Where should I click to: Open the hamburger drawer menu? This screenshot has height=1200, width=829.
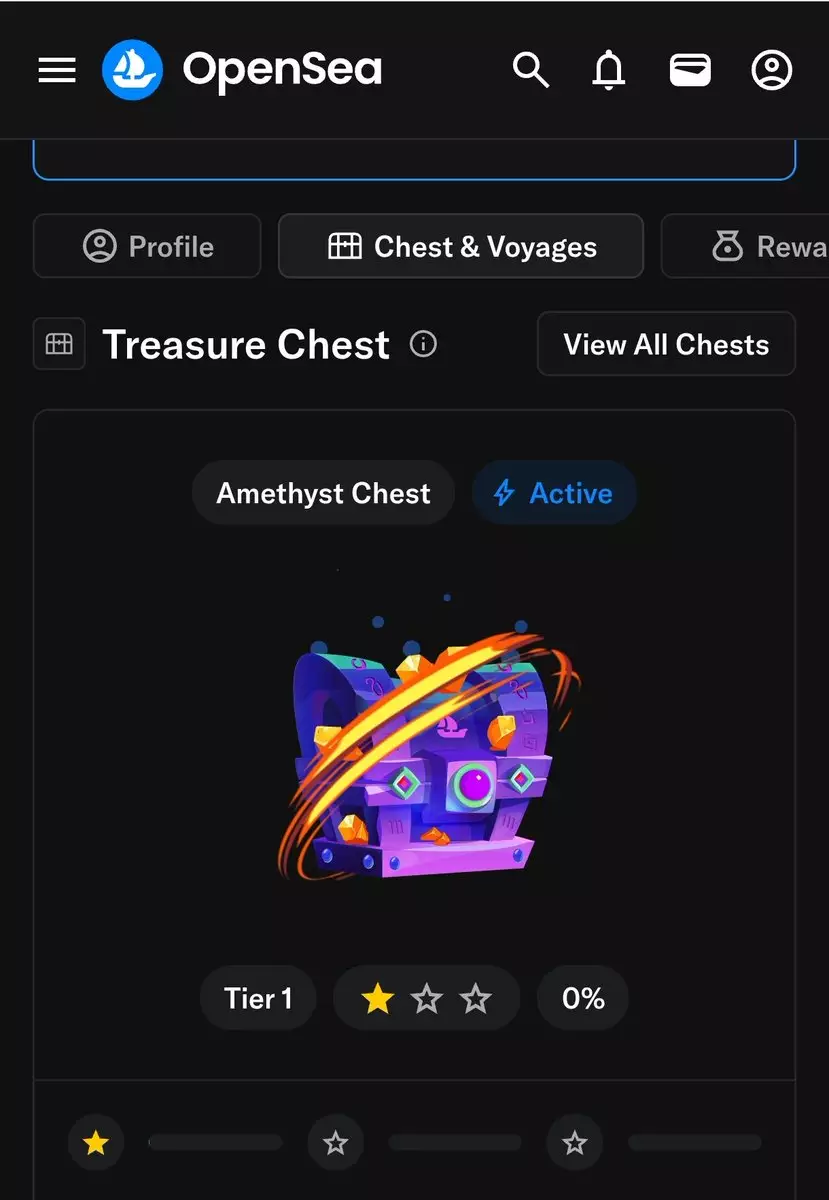[x=57, y=70]
